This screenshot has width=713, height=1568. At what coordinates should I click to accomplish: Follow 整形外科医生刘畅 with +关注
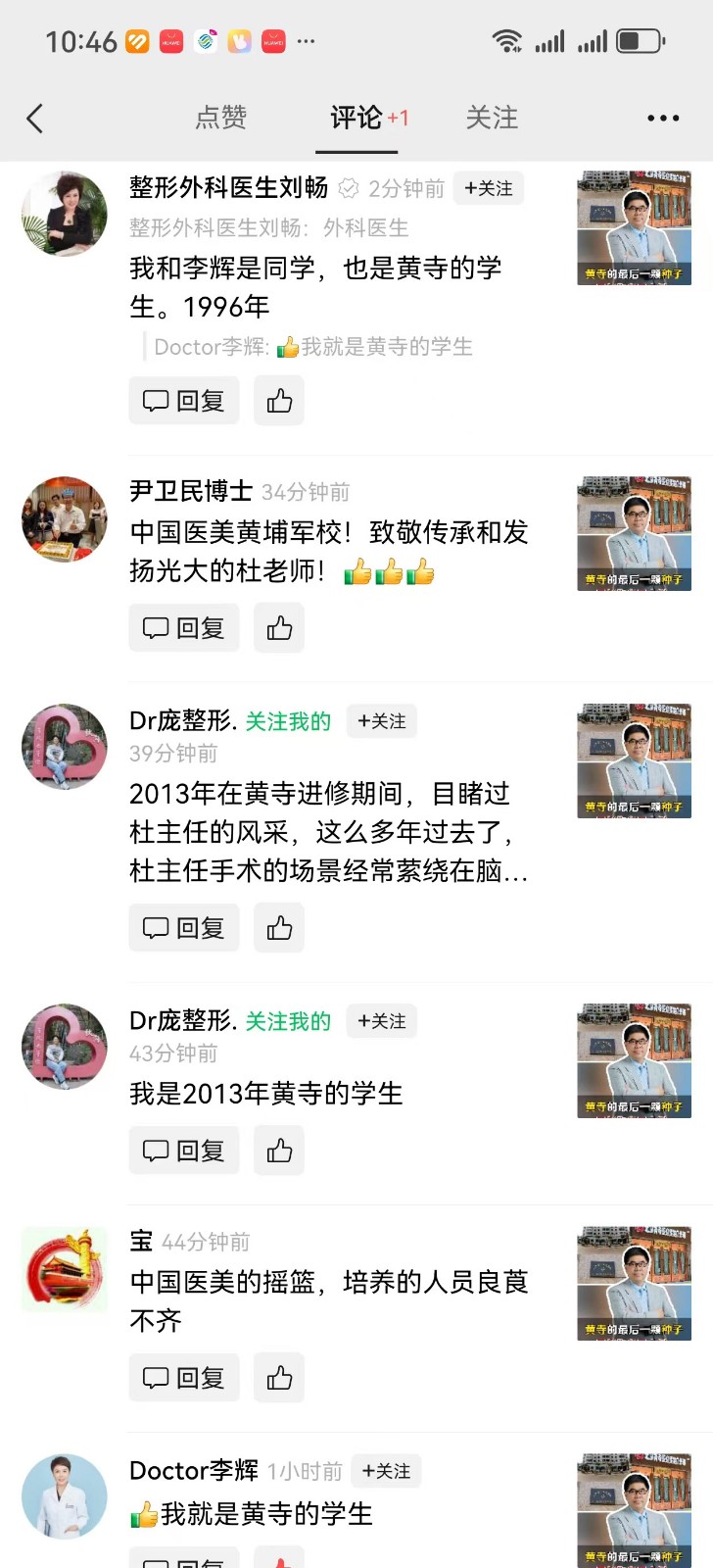pyautogui.click(x=489, y=188)
